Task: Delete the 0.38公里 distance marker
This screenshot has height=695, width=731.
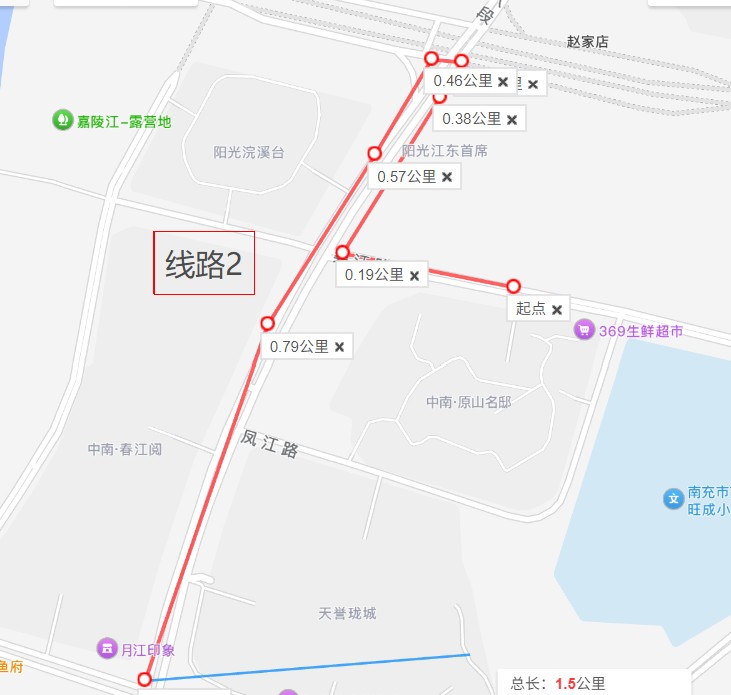Action: (512, 120)
